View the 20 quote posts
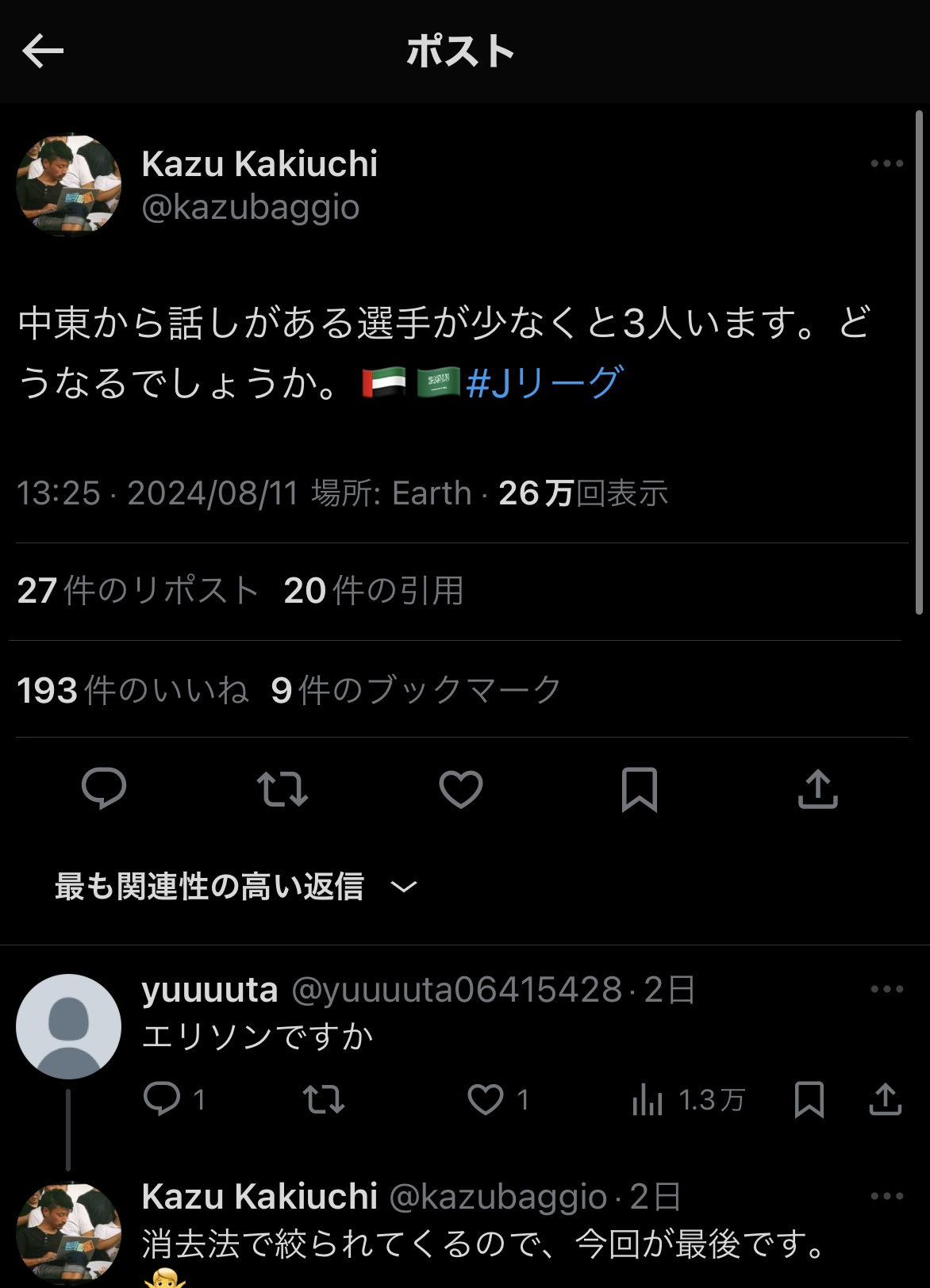Viewport: 930px width, 1288px height. (374, 591)
